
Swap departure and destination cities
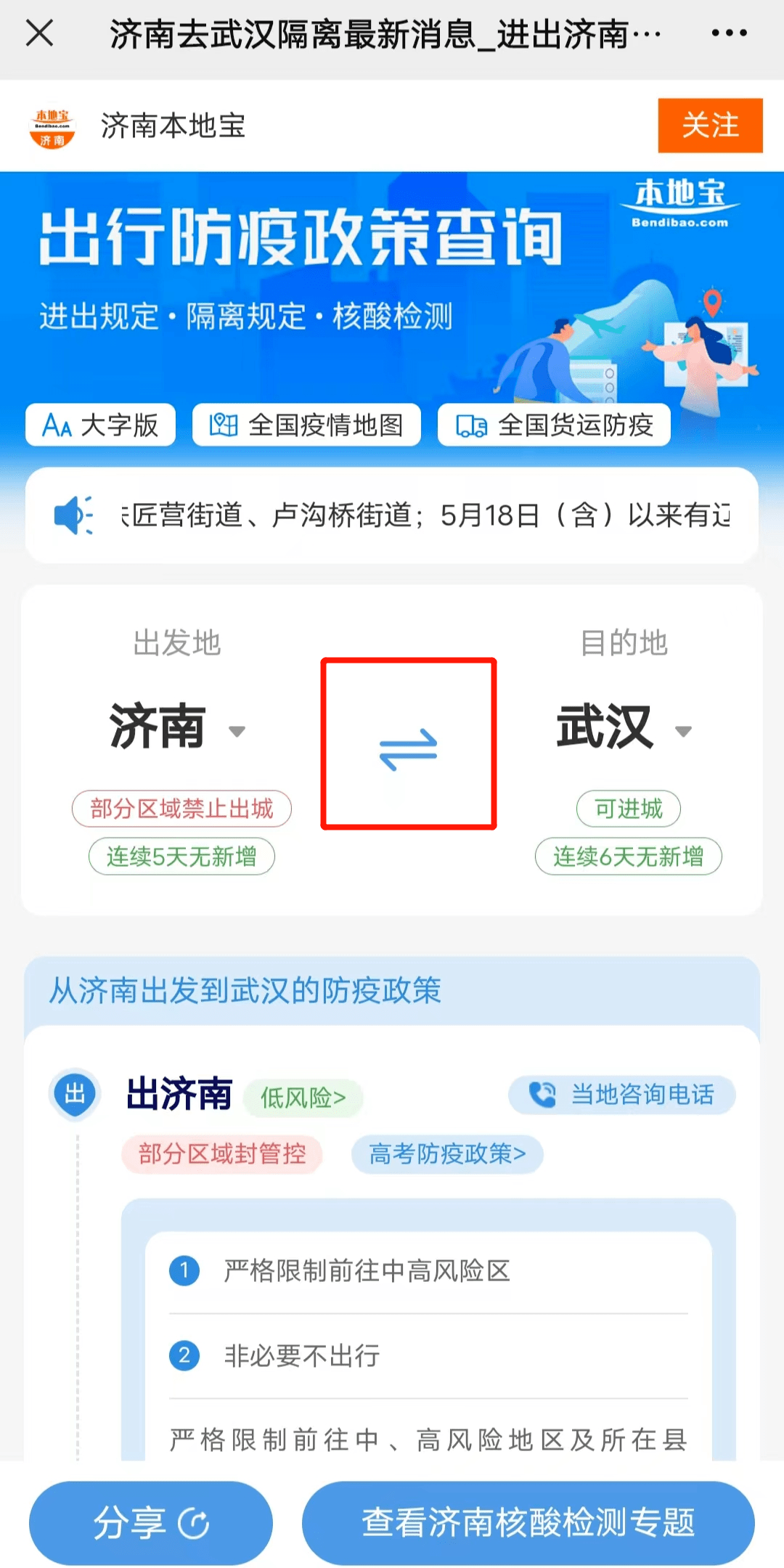pos(409,748)
